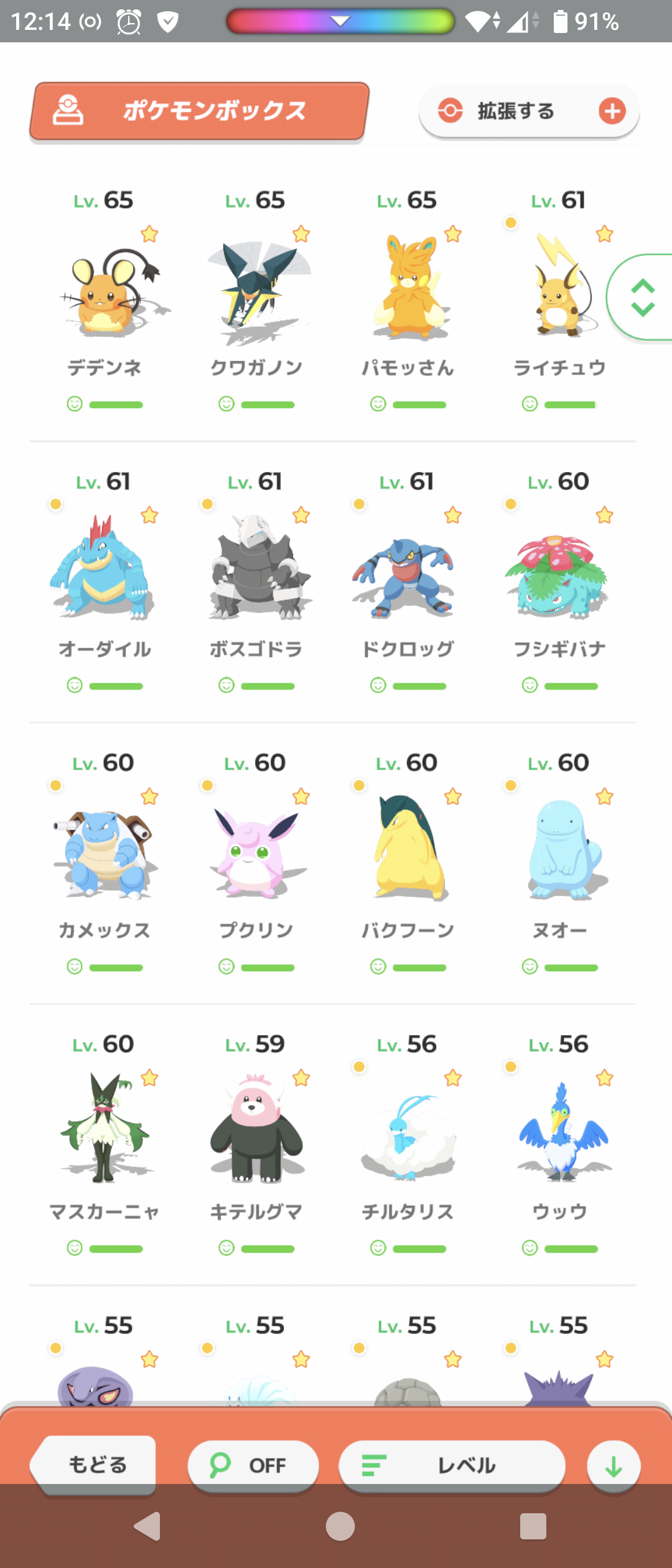Tap the green up-down chevron side tab
This screenshot has height=1568, width=672.
click(642, 297)
